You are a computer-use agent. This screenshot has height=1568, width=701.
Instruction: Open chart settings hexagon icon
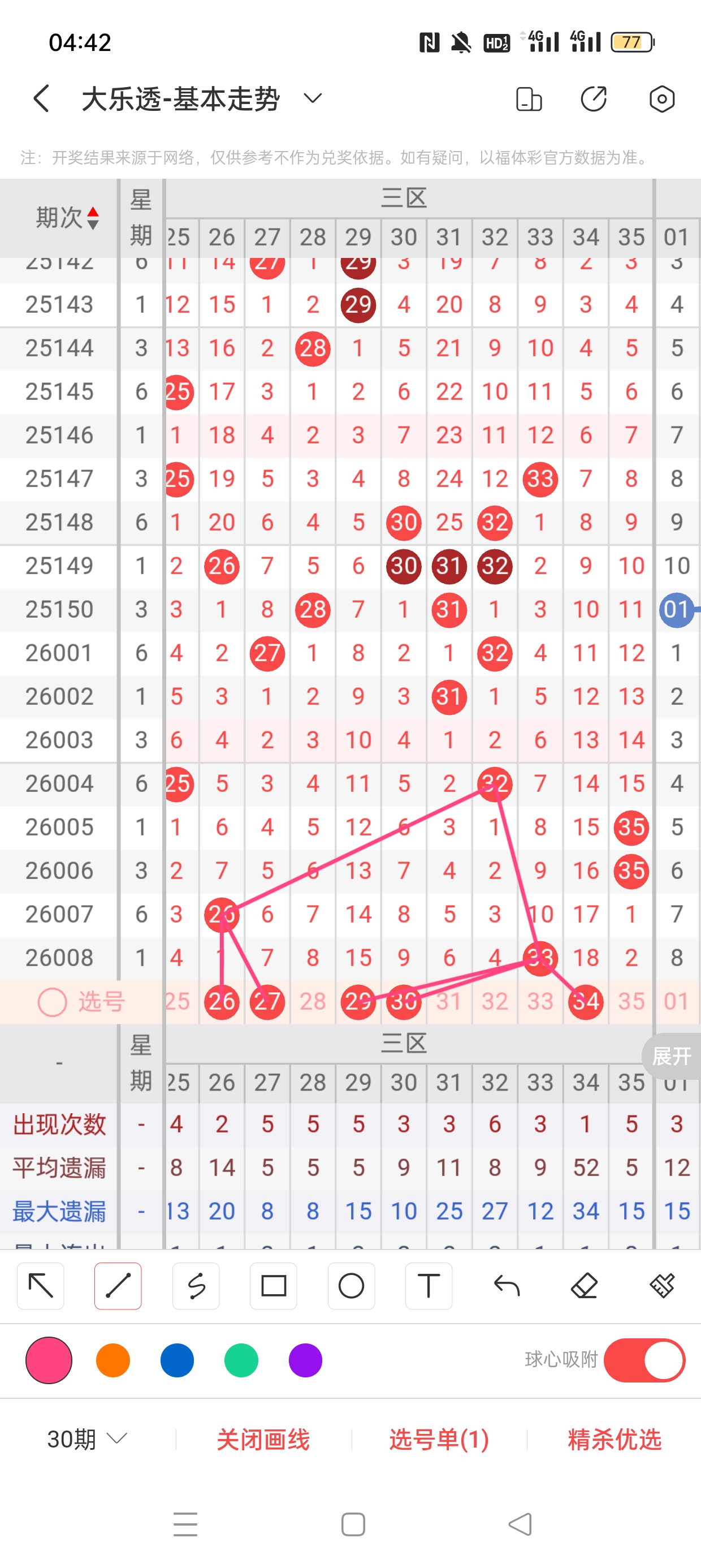(x=661, y=98)
